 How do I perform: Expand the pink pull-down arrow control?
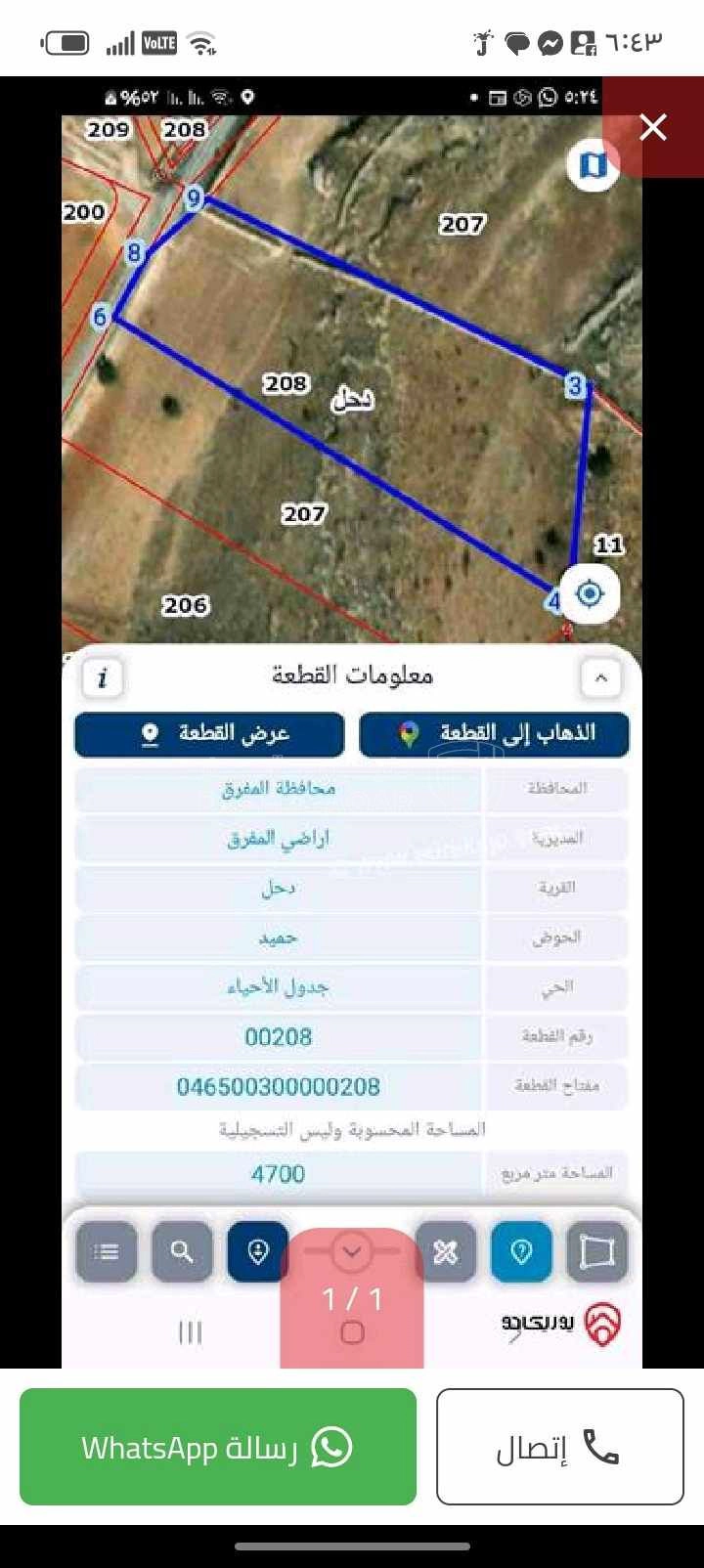point(351,1249)
